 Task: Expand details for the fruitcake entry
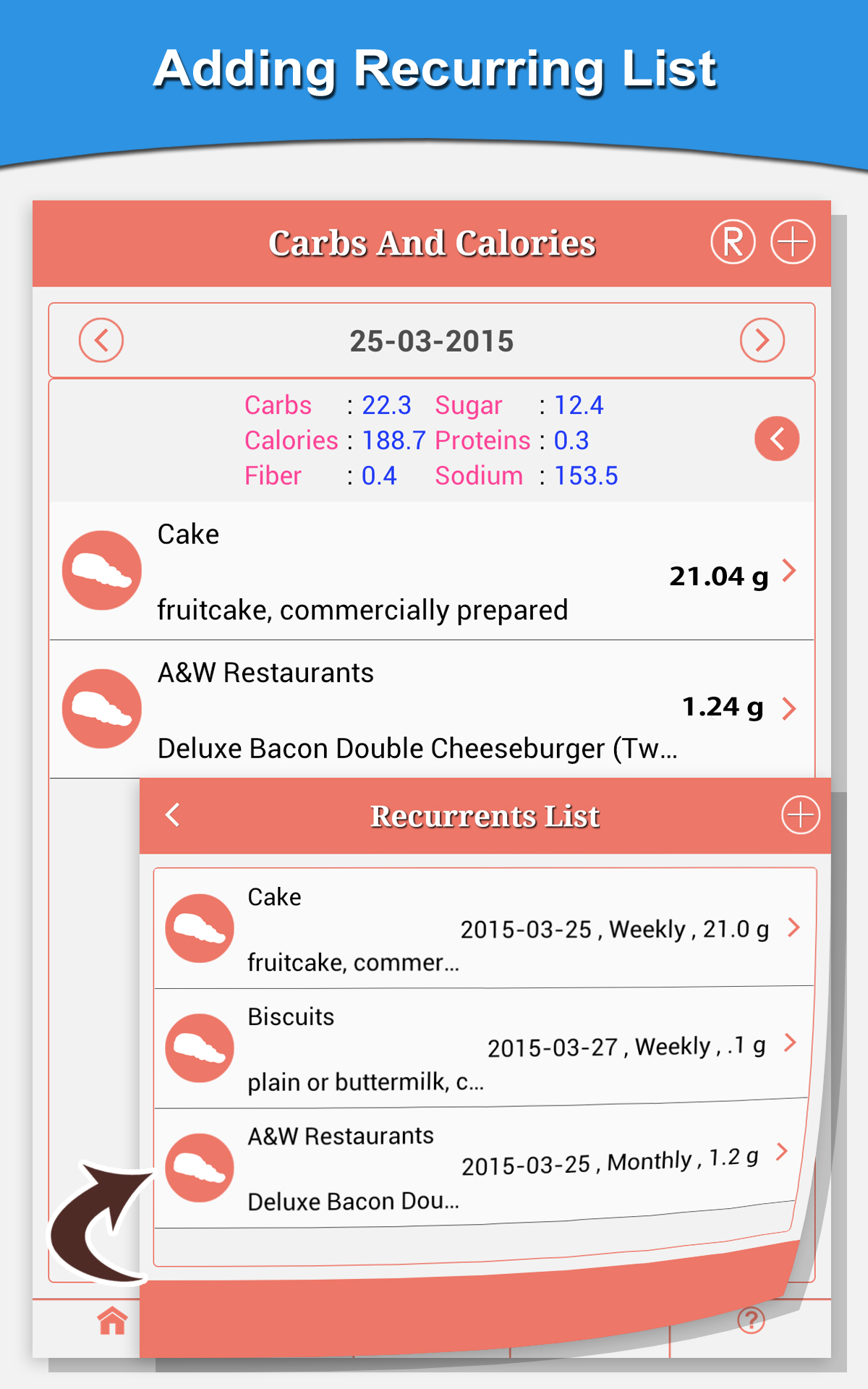pyautogui.click(x=790, y=571)
